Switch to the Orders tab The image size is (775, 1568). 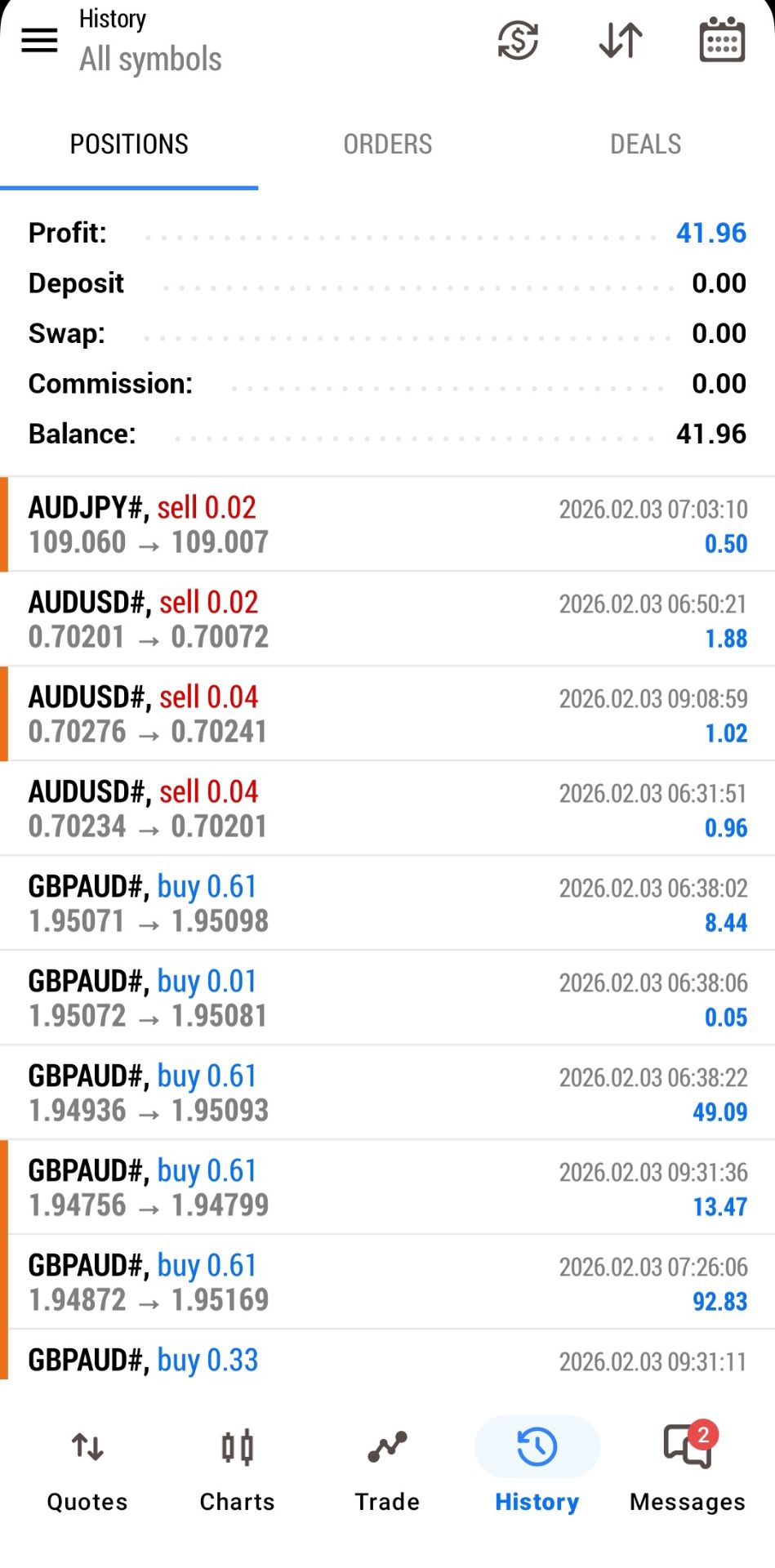click(387, 145)
